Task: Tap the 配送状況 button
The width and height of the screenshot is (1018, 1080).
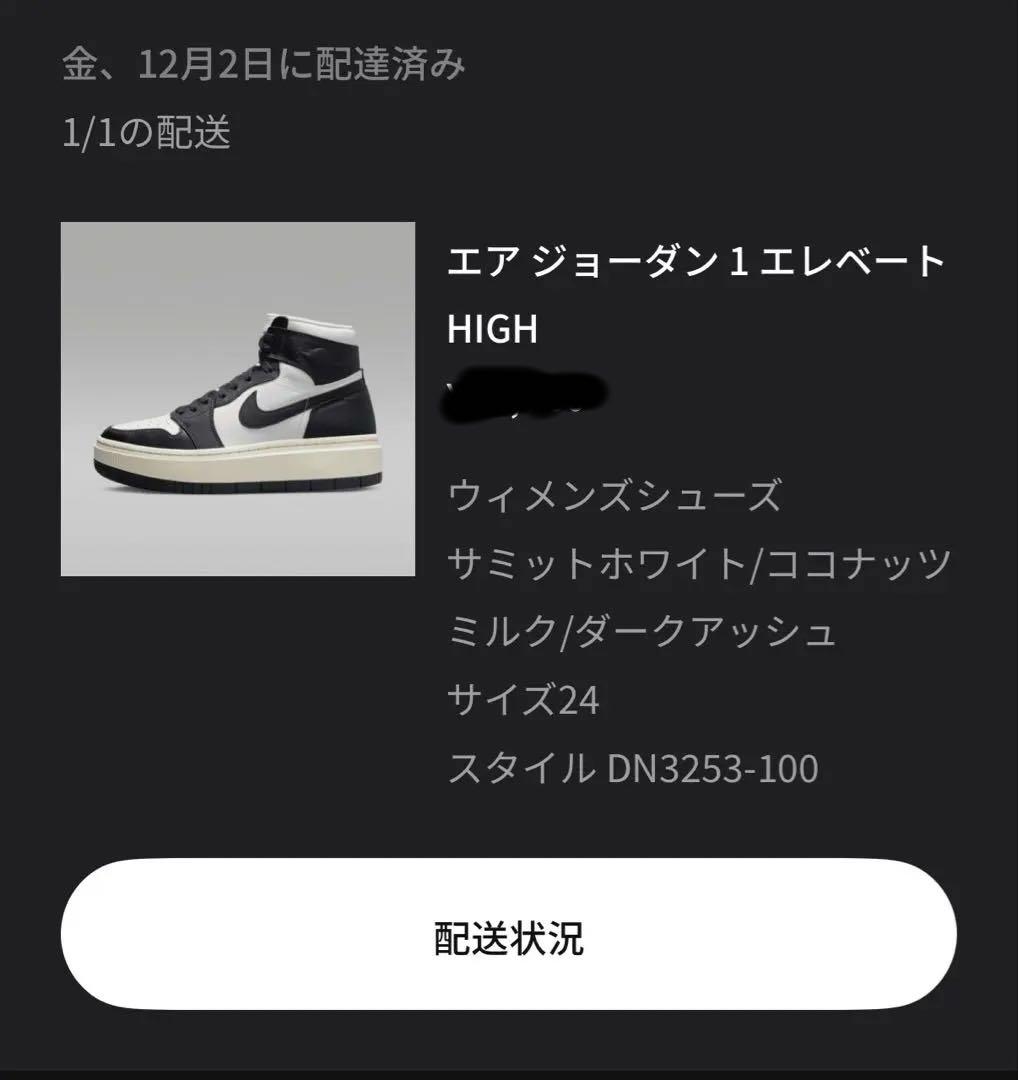Action: [508, 934]
